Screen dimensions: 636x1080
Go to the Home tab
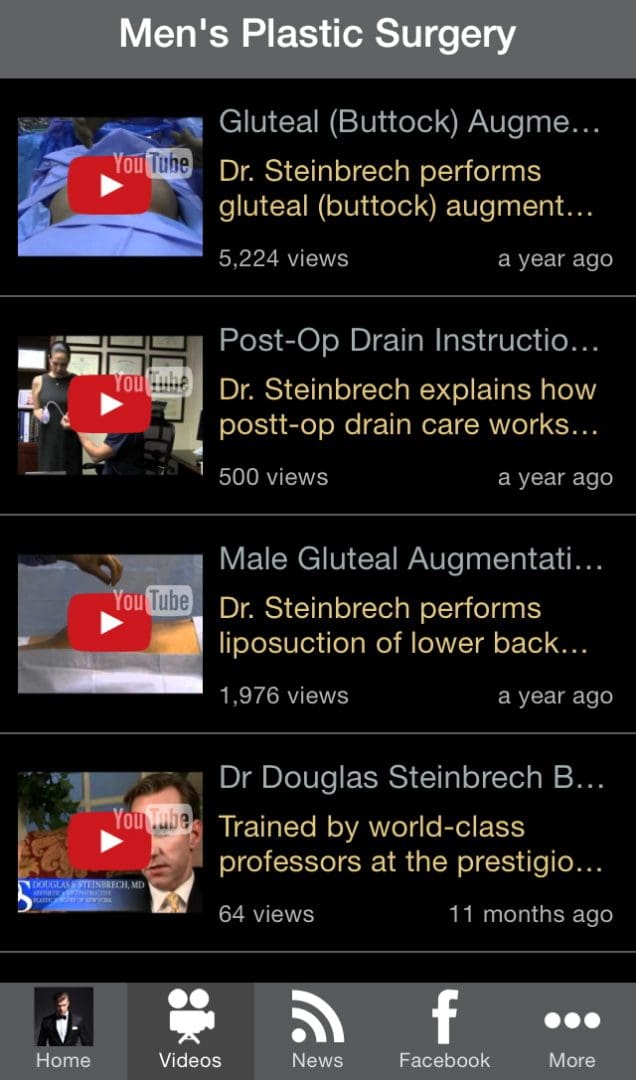(63, 1029)
